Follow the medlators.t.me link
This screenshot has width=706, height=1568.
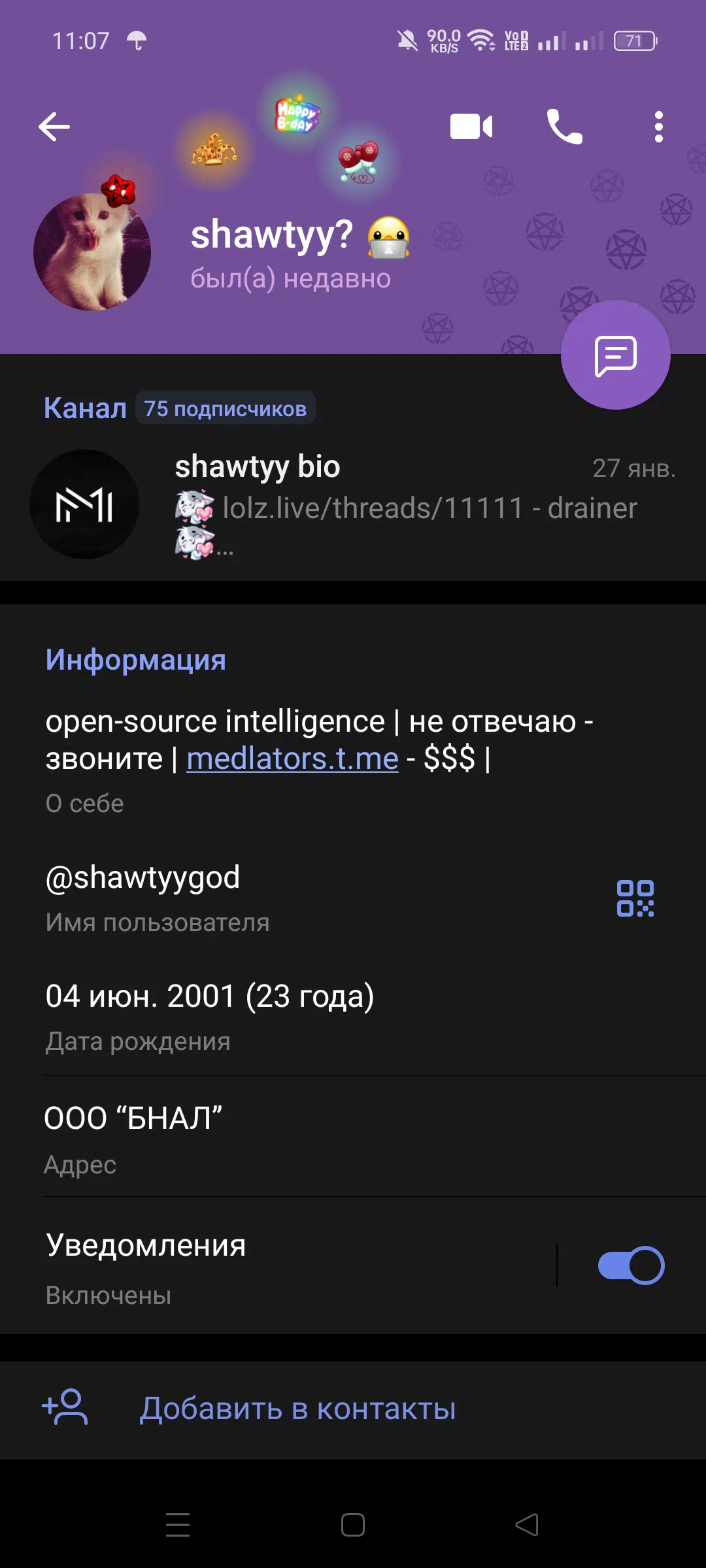292,759
